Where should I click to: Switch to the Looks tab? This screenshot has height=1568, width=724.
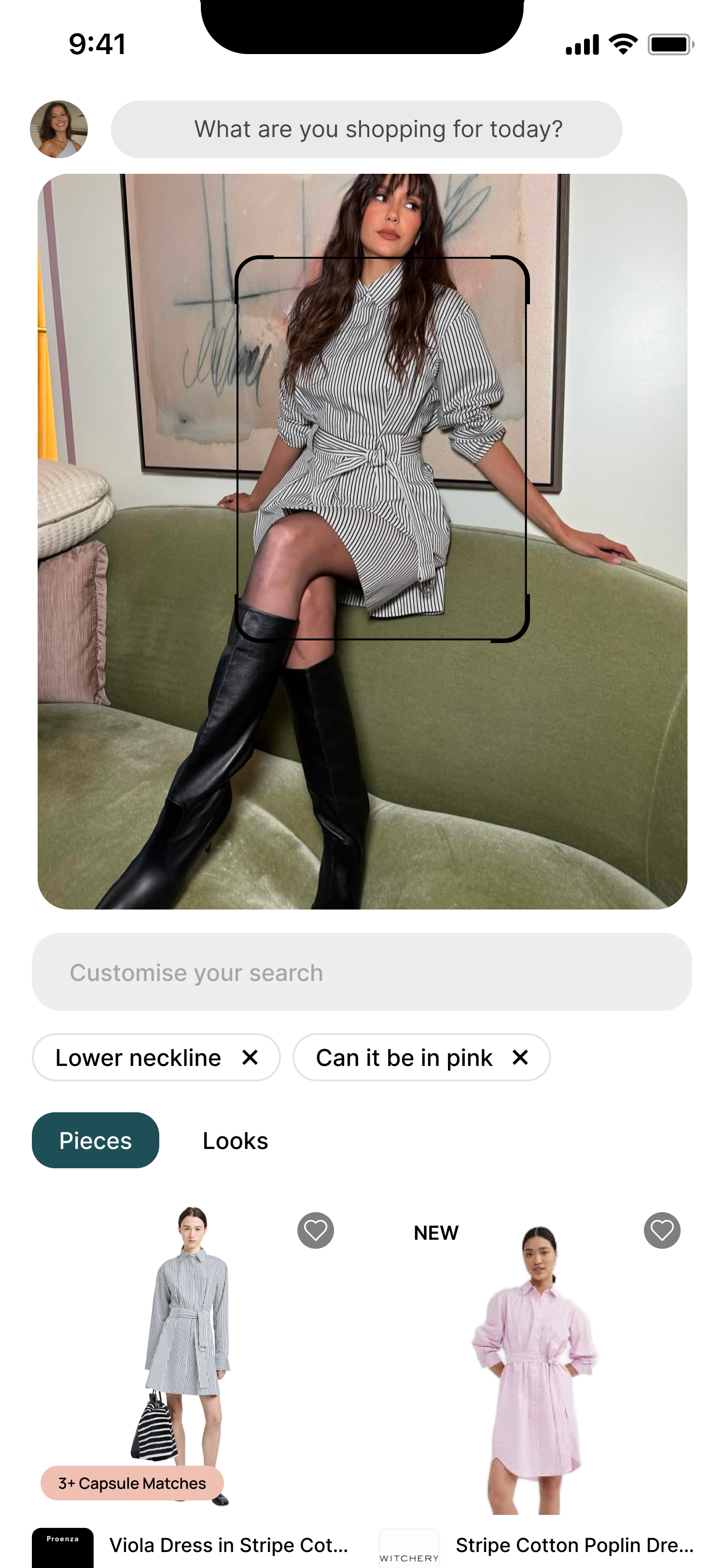(235, 1140)
